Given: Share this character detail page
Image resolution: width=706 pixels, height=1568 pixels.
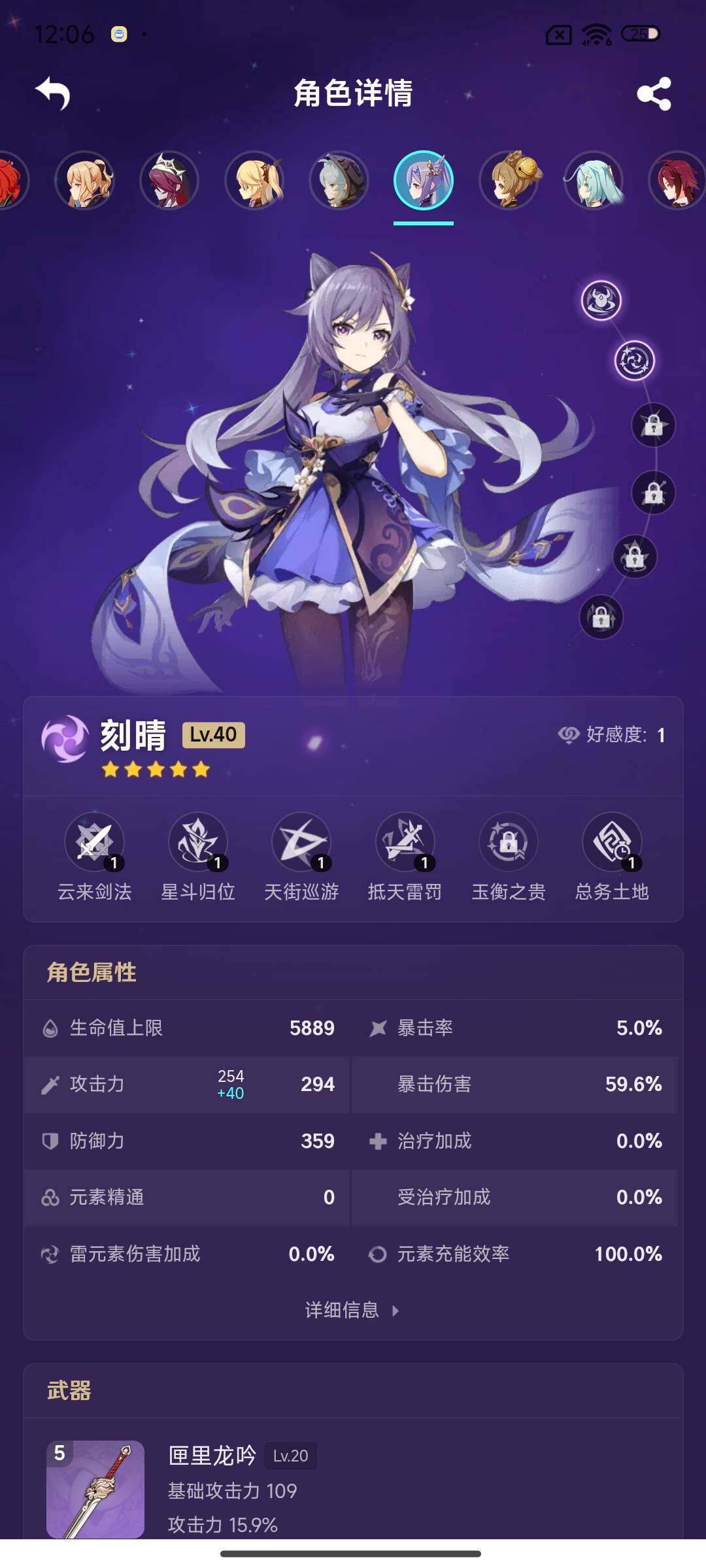Looking at the screenshot, I should (654, 93).
